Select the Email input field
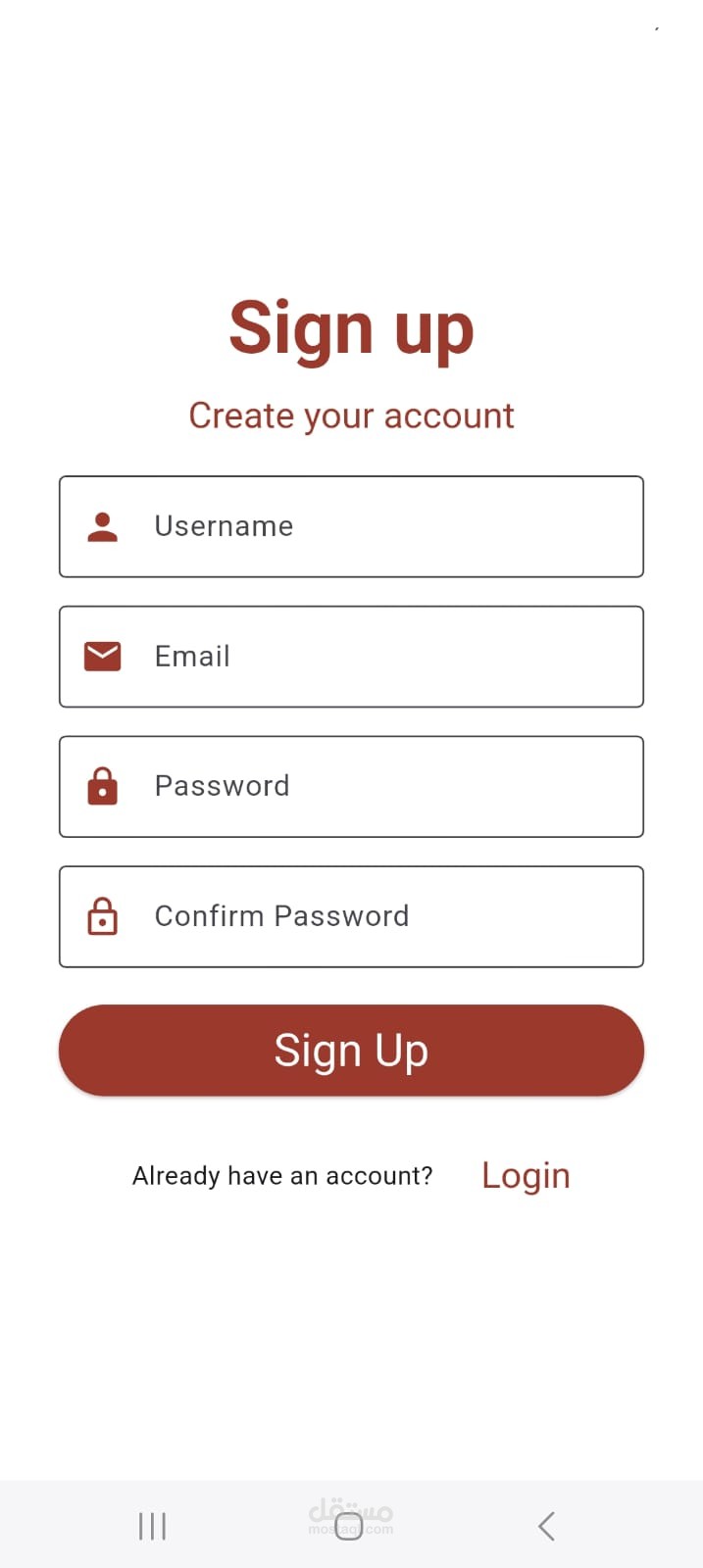 [351, 657]
